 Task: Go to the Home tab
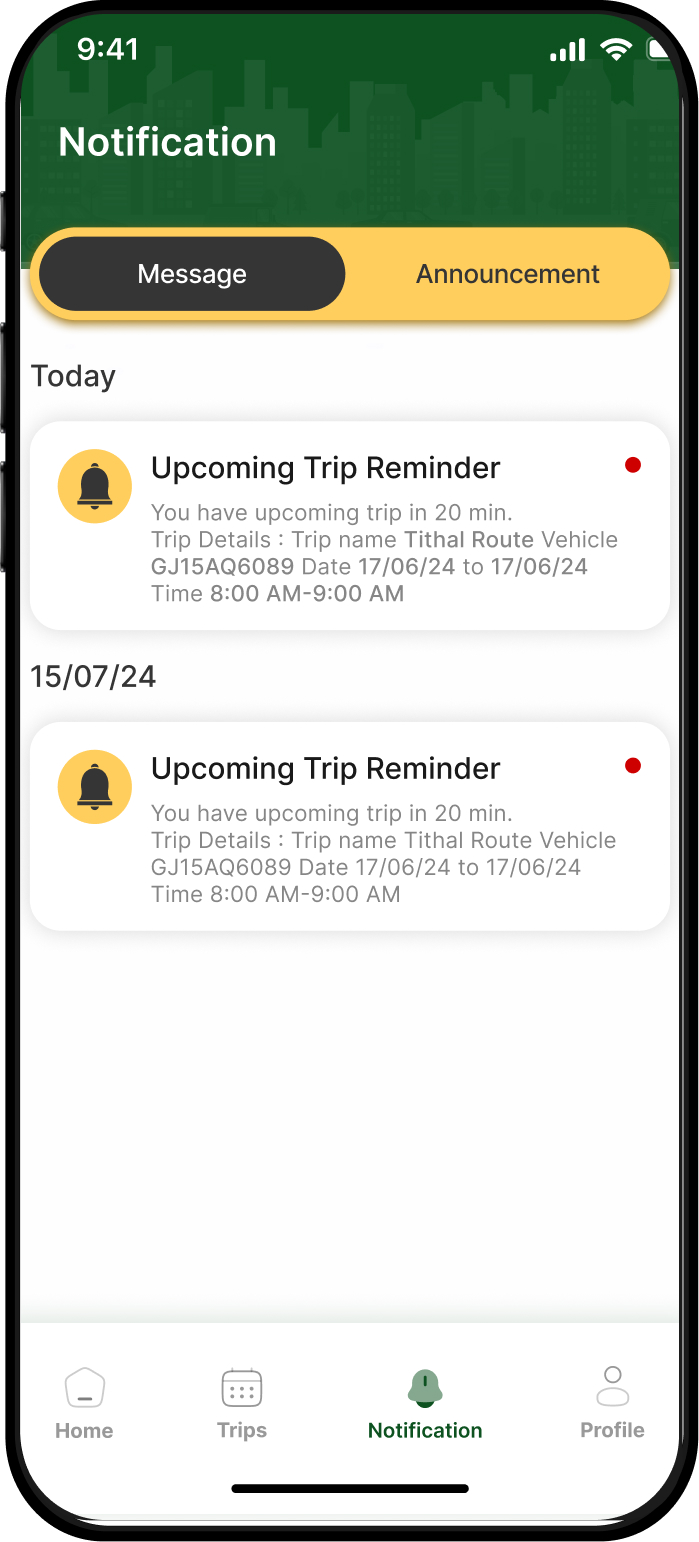click(84, 1403)
